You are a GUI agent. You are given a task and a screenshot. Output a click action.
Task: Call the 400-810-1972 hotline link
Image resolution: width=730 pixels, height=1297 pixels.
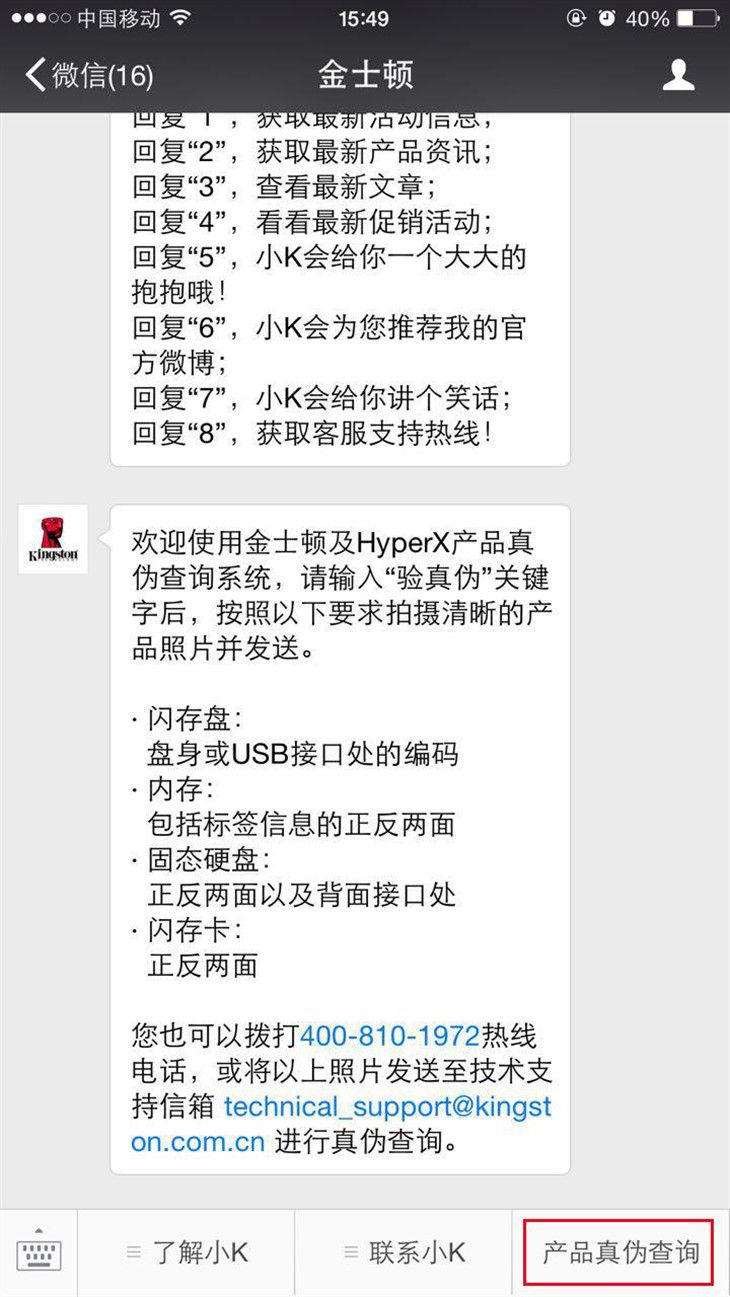click(390, 1035)
